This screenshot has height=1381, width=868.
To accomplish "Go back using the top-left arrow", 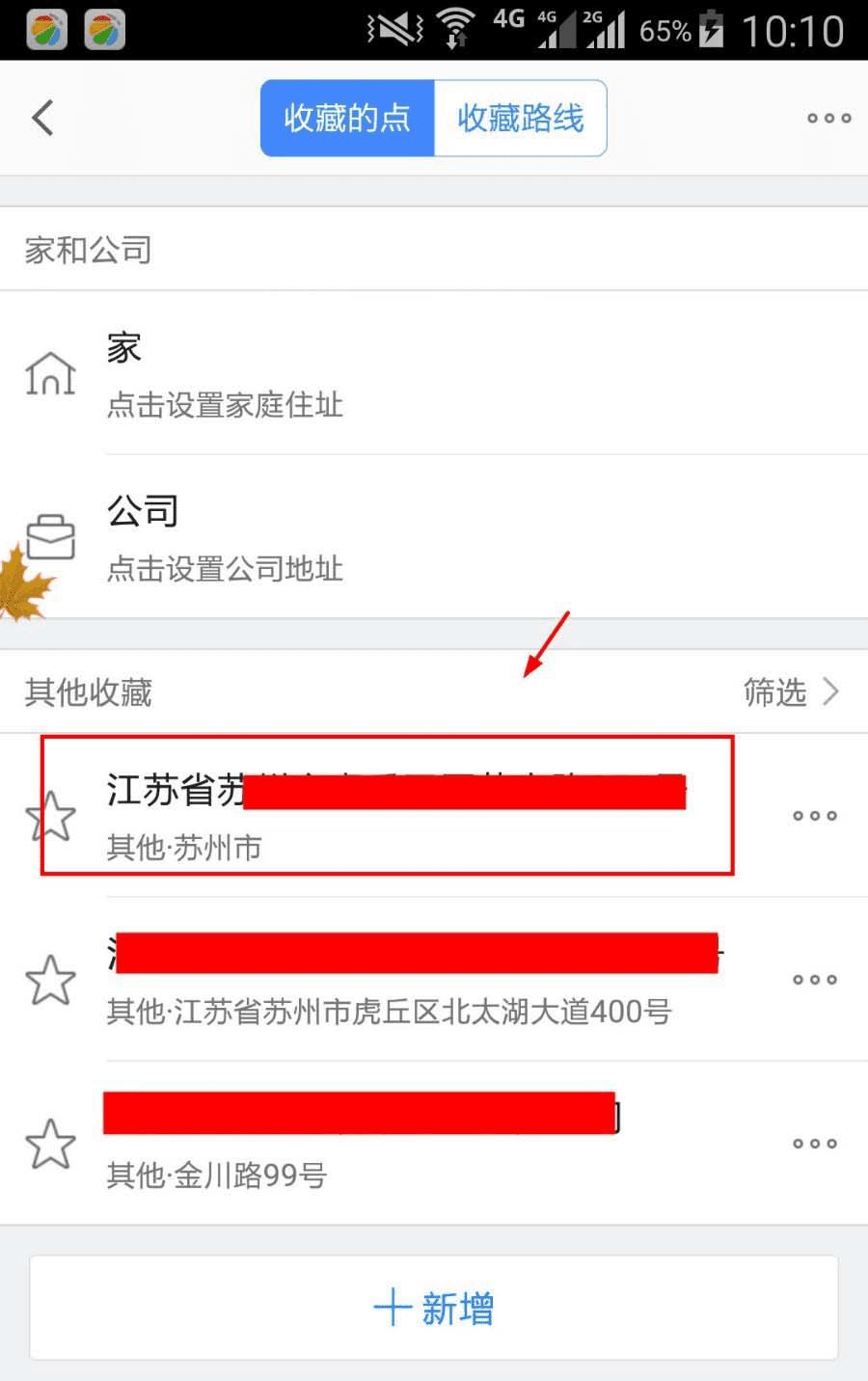I will (x=42, y=118).
